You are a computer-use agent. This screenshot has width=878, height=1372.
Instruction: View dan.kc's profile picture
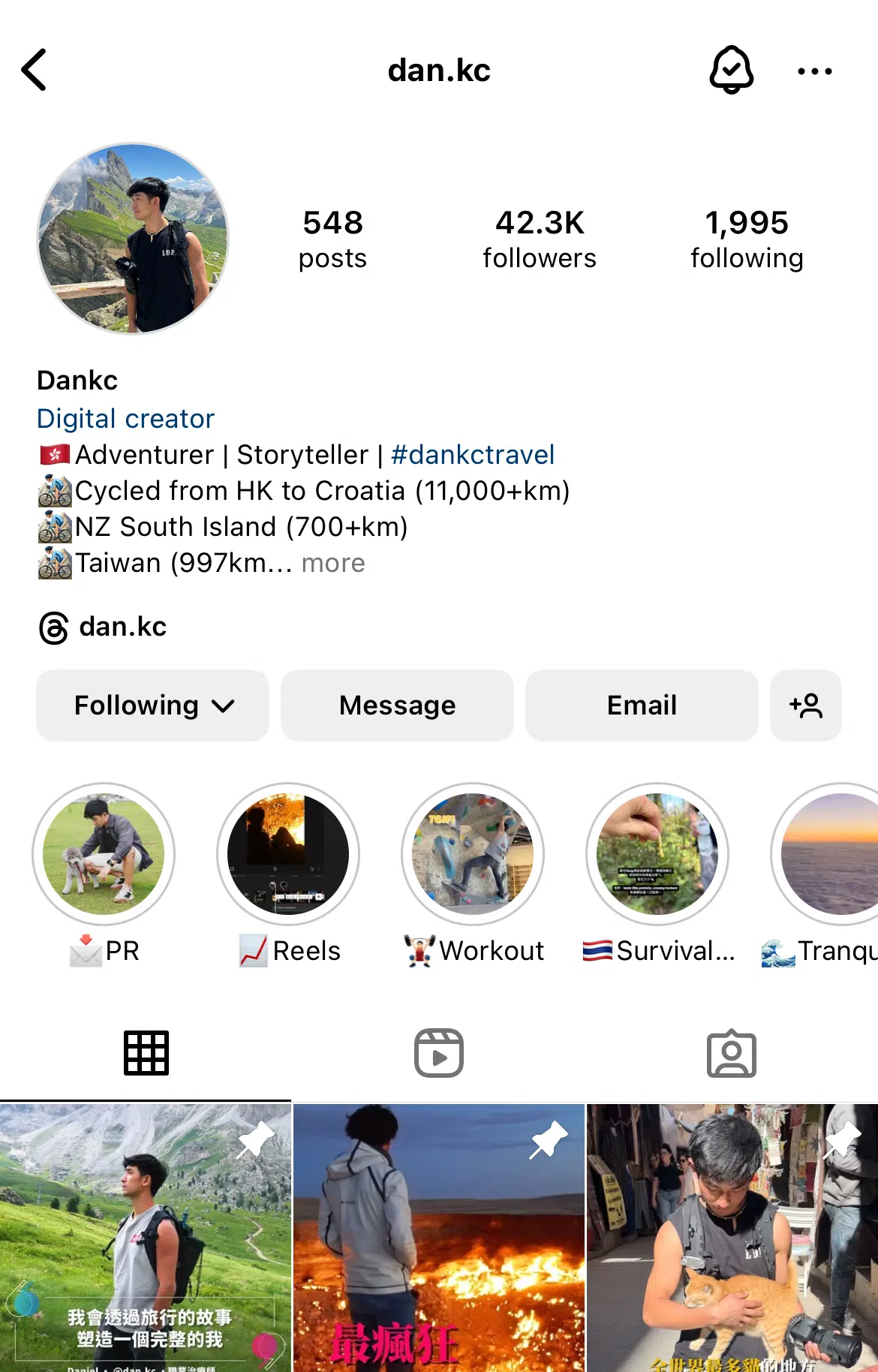(134, 239)
